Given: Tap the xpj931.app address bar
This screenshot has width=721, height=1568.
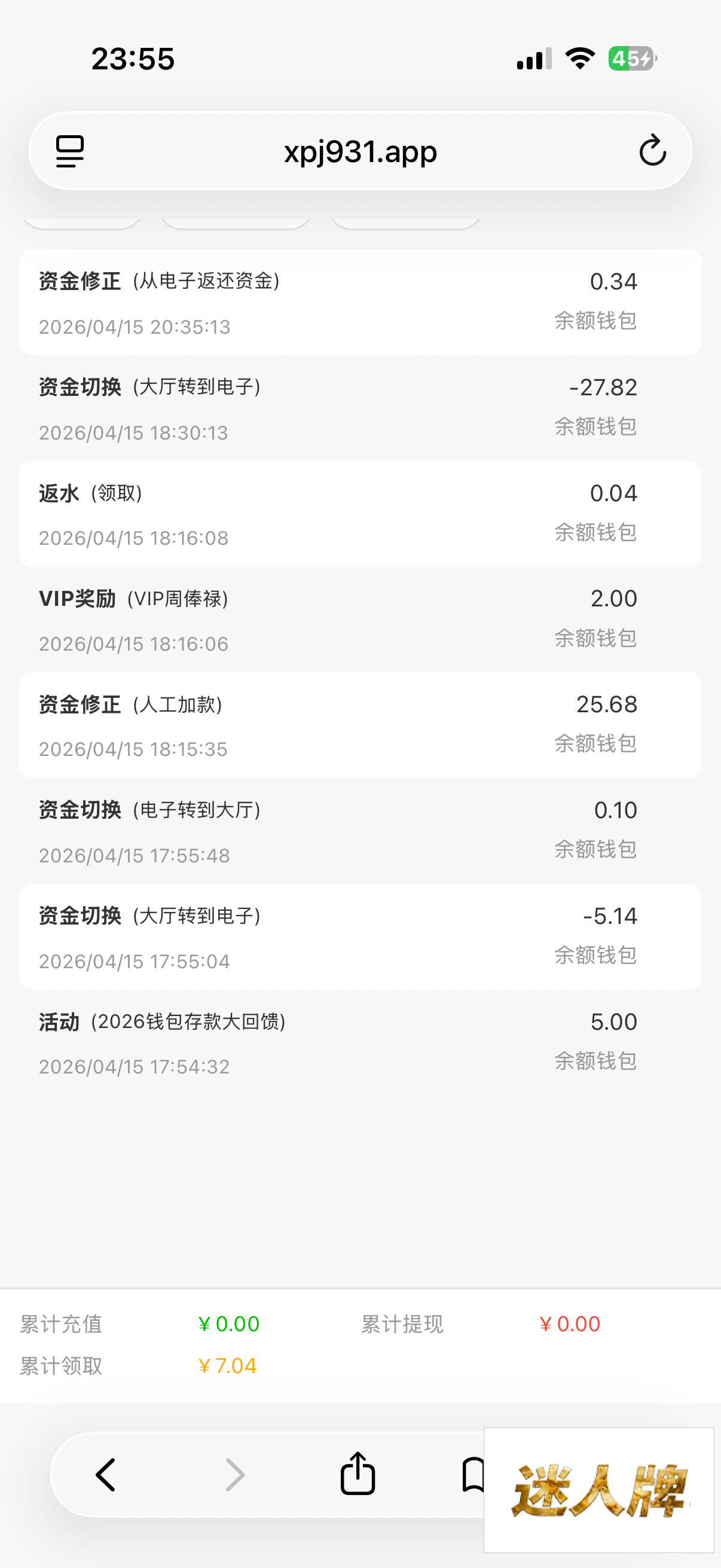Looking at the screenshot, I should 360,151.
